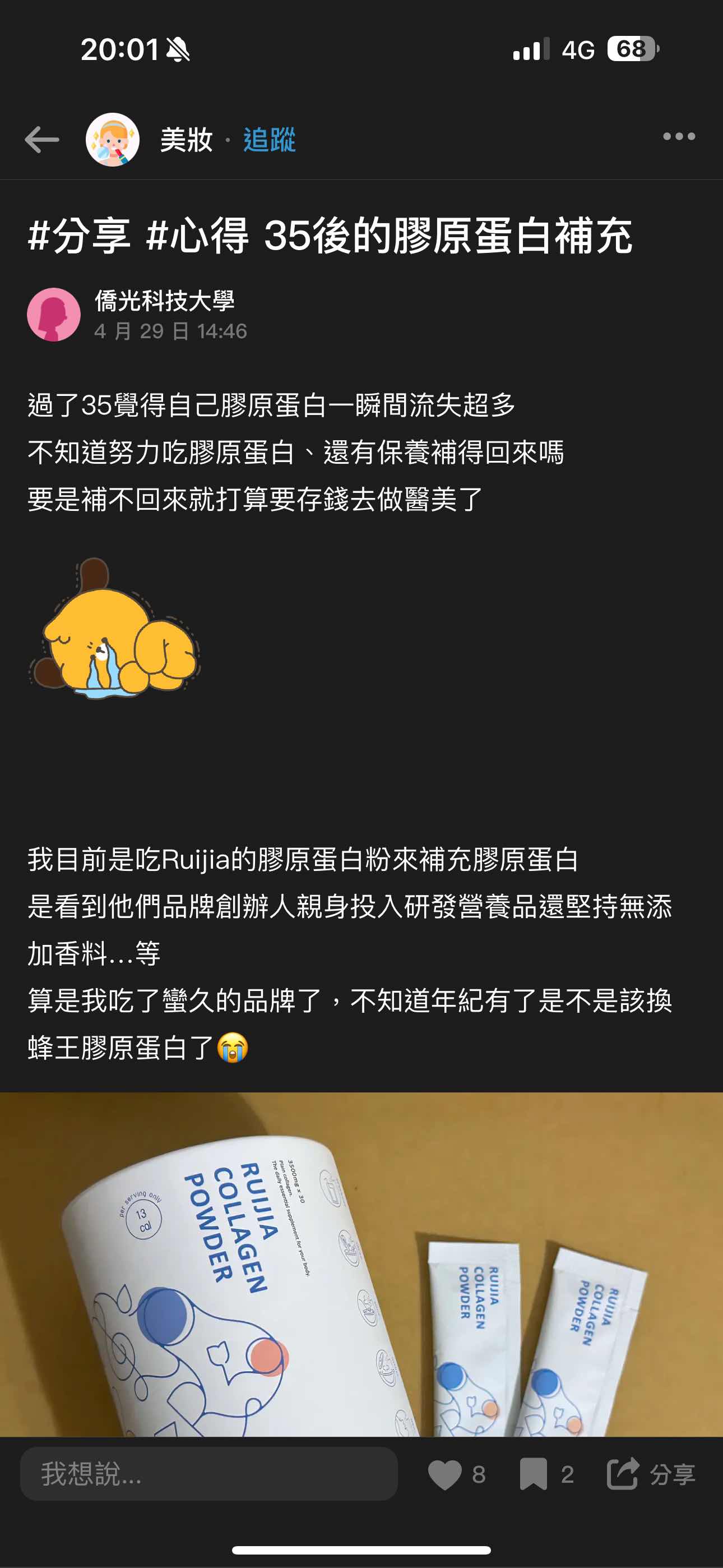The width and height of the screenshot is (723, 1568).
Task: Follow the 美妝 board via 追蹤
Action: [x=270, y=140]
